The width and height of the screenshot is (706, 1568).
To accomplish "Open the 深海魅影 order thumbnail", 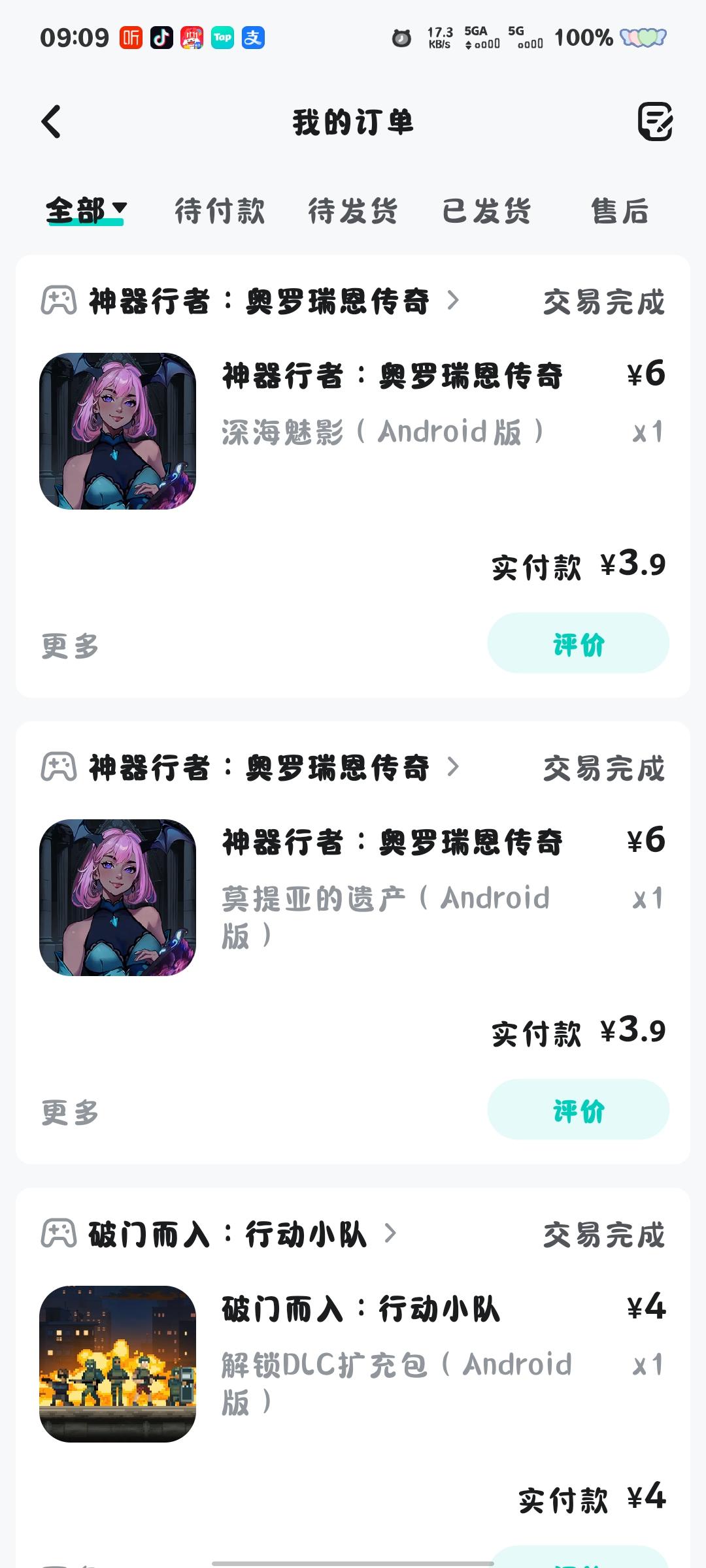I will [118, 431].
